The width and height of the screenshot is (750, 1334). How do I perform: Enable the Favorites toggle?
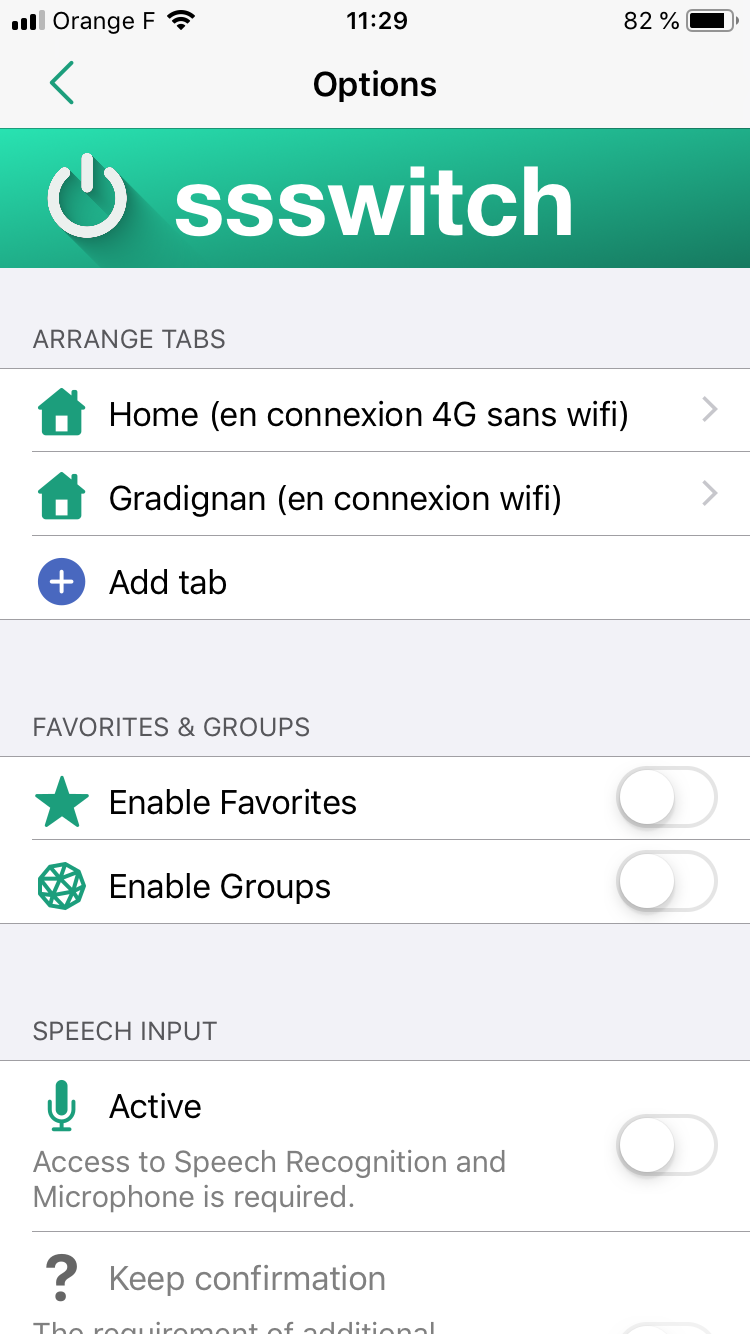pyautogui.click(x=666, y=798)
